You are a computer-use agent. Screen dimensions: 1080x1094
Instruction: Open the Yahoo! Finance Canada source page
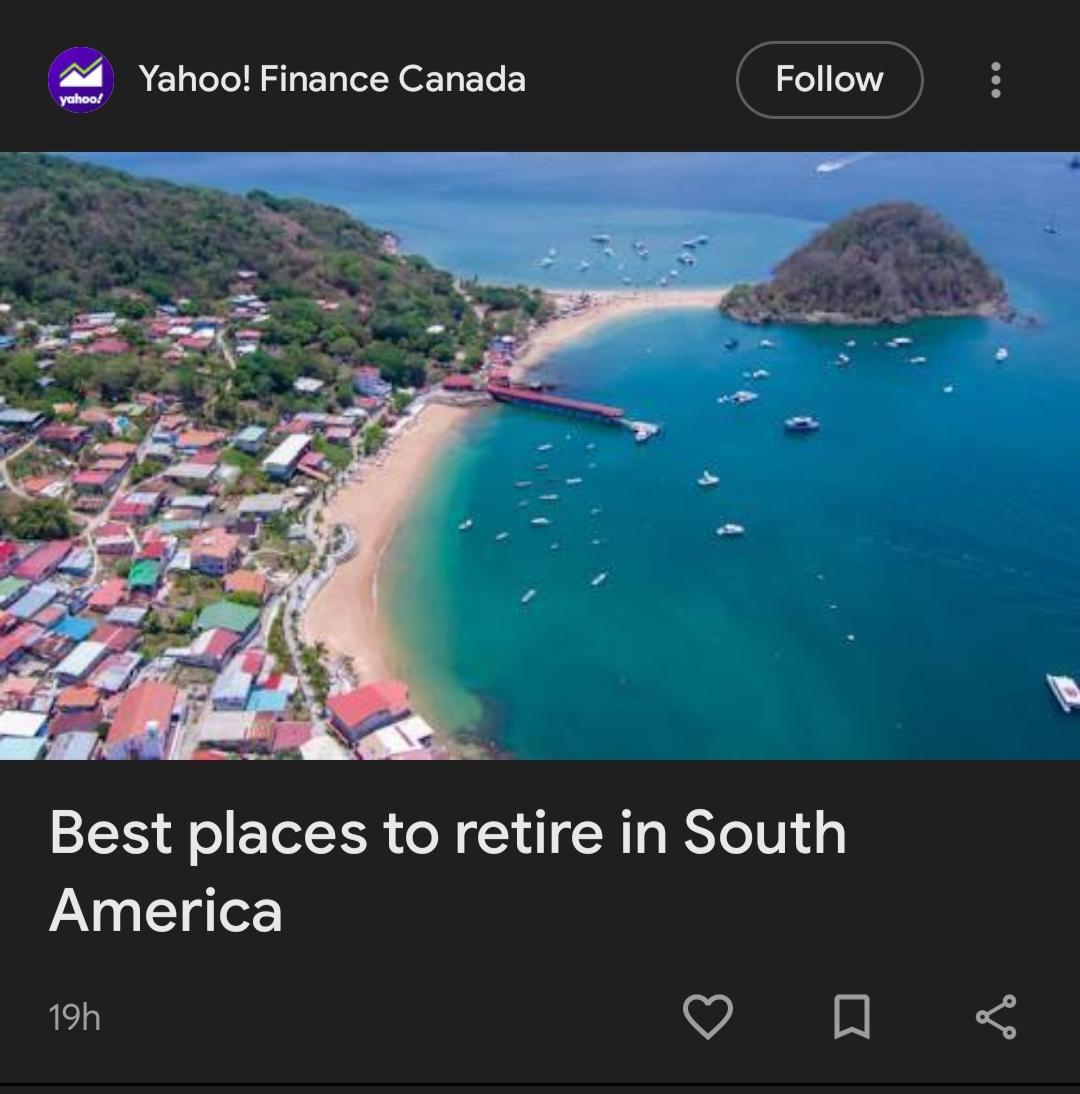[331, 80]
